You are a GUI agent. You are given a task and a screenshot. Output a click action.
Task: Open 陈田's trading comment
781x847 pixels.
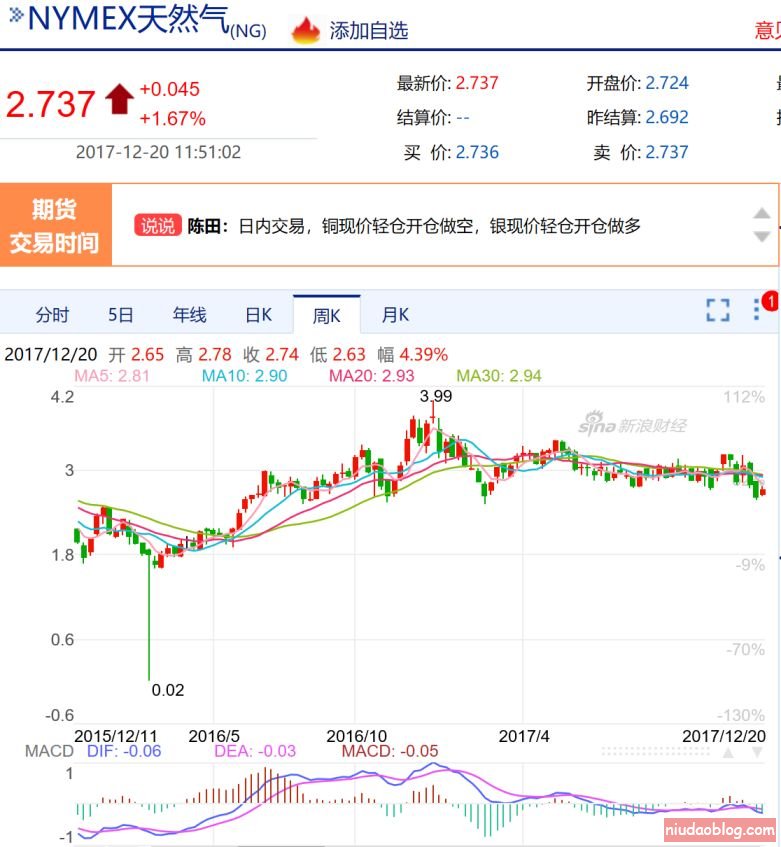tap(414, 226)
